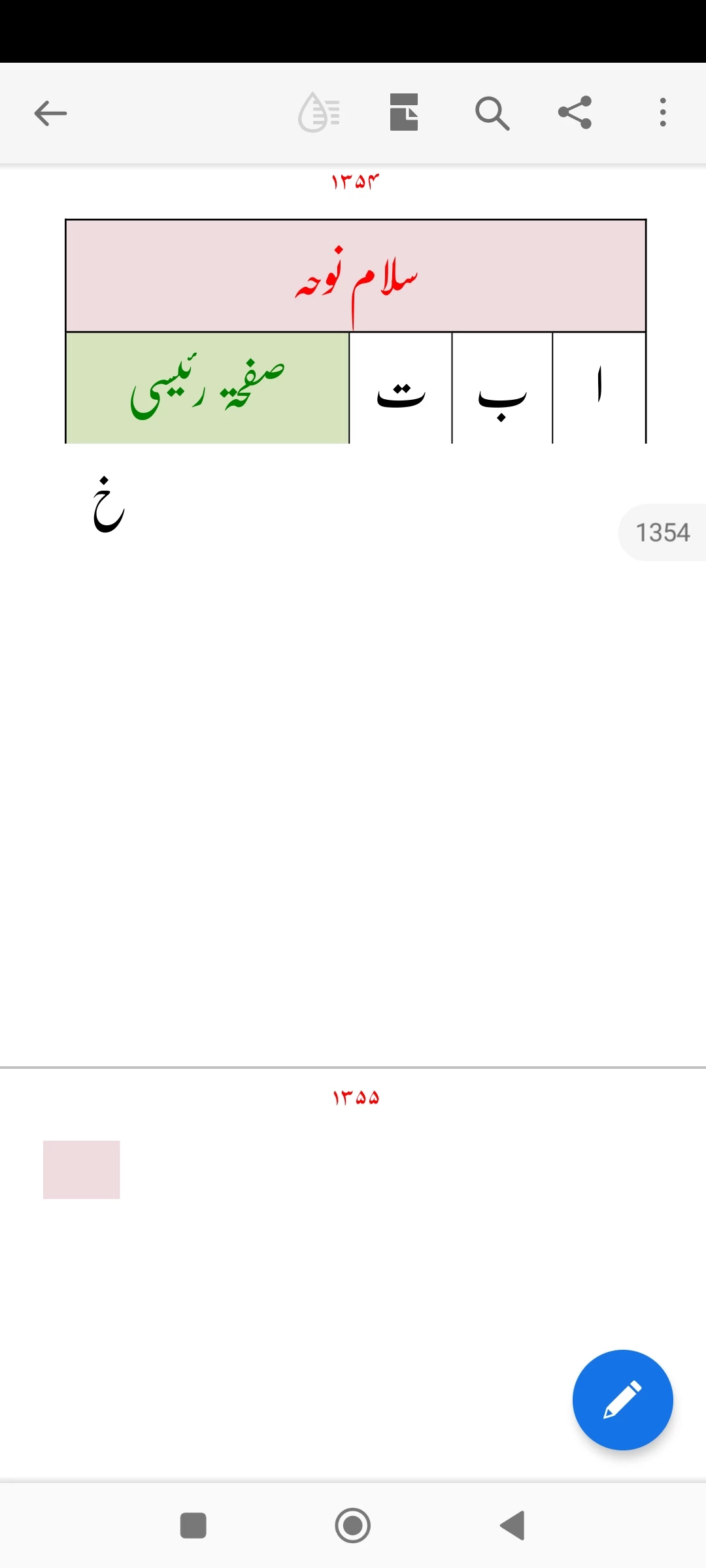Screen dimensions: 706x1568
Task: Open recent apps from the navigation bar
Action: (x=193, y=1526)
